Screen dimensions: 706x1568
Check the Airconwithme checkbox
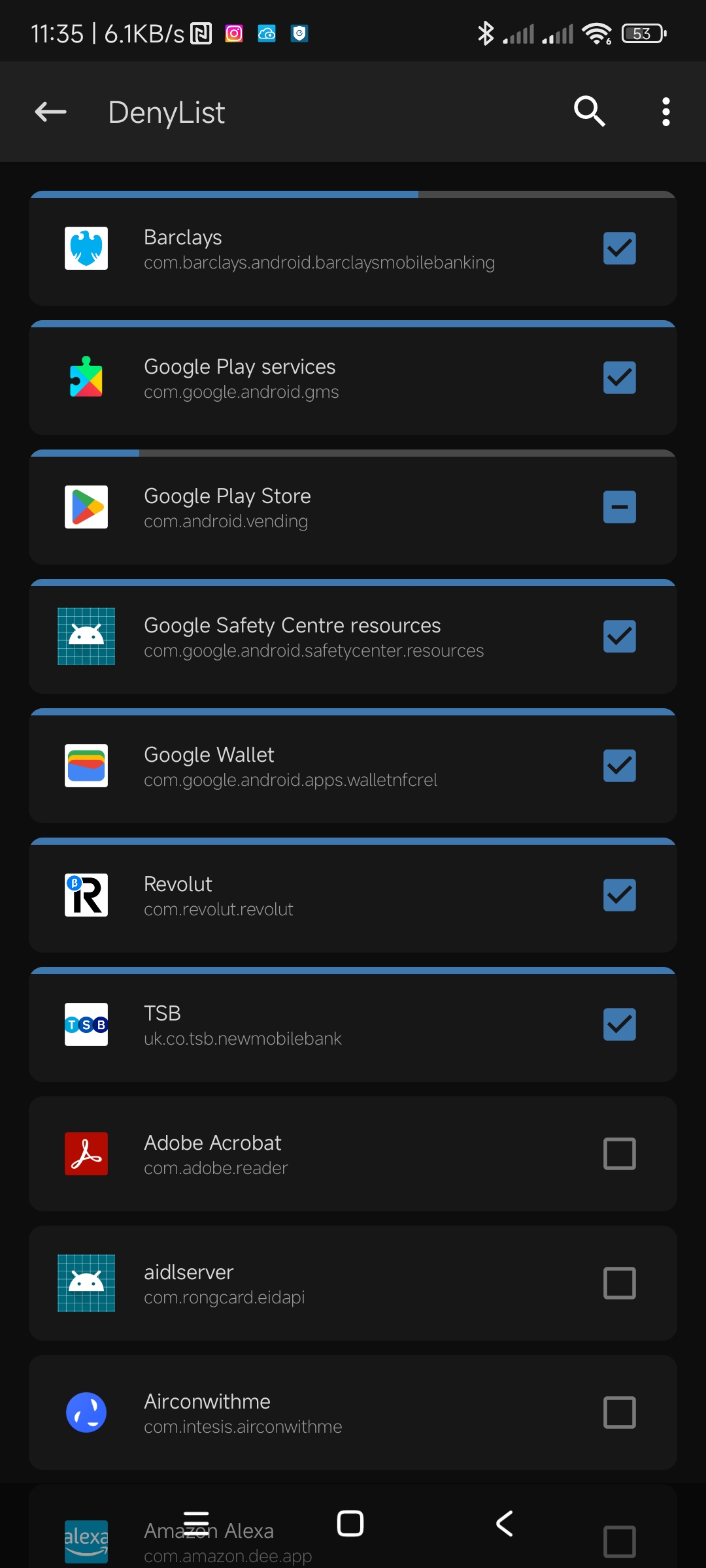[x=619, y=1413]
